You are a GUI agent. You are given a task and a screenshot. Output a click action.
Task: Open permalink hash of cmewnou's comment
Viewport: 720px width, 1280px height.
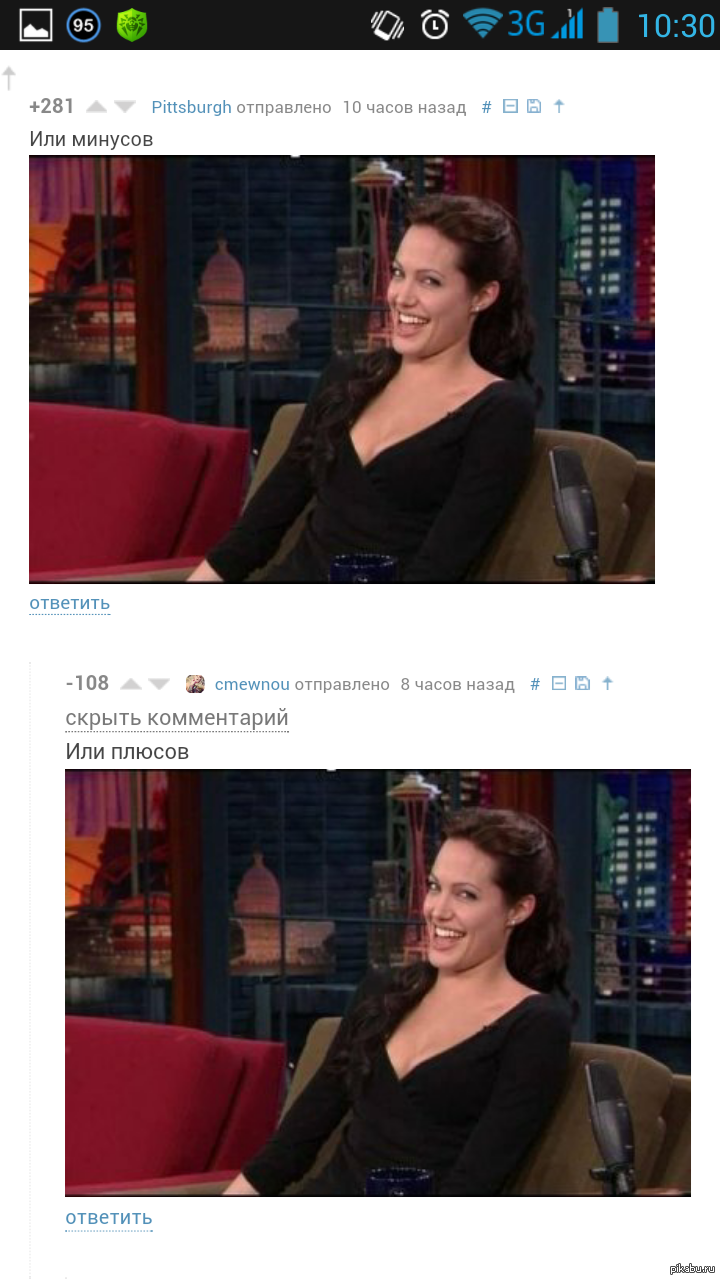tap(535, 684)
